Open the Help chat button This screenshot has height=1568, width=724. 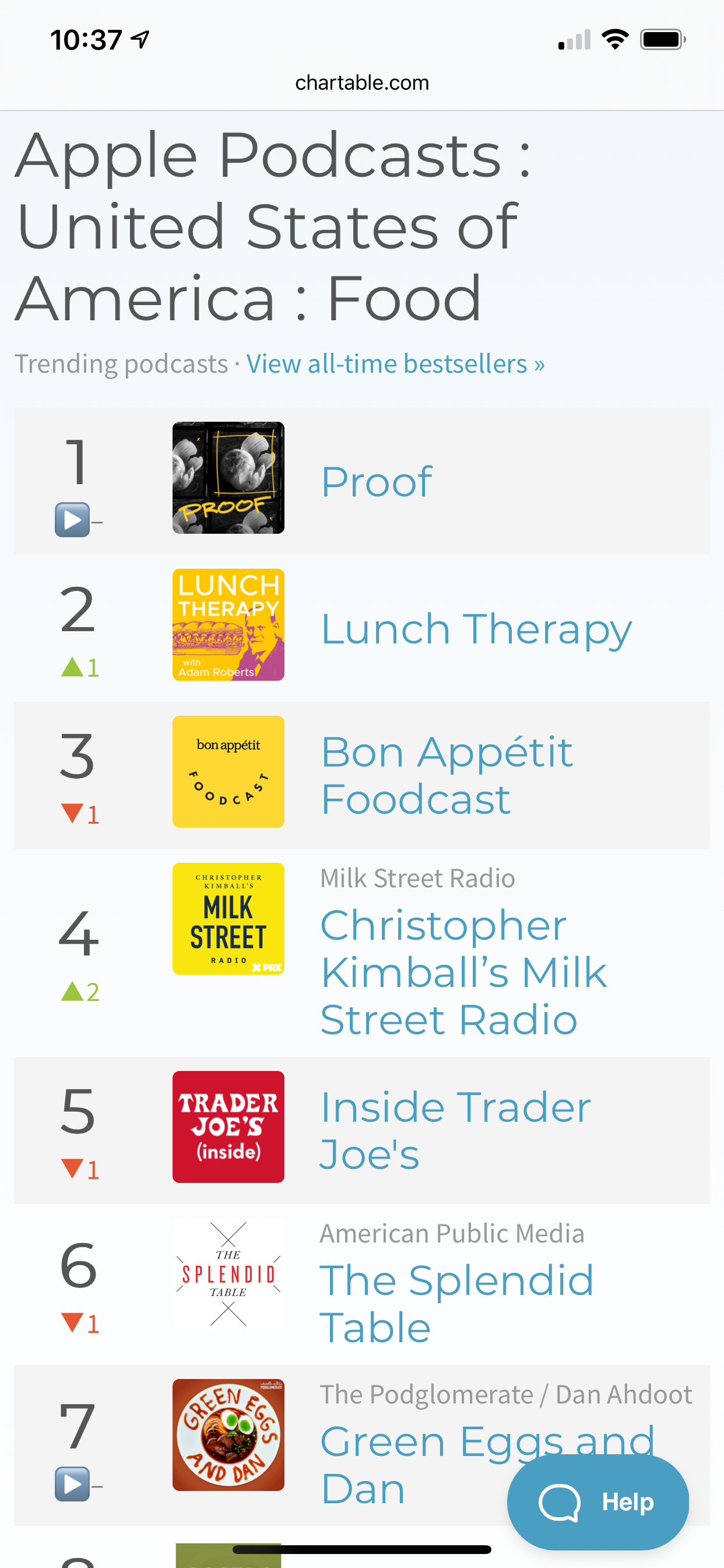click(x=598, y=1501)
